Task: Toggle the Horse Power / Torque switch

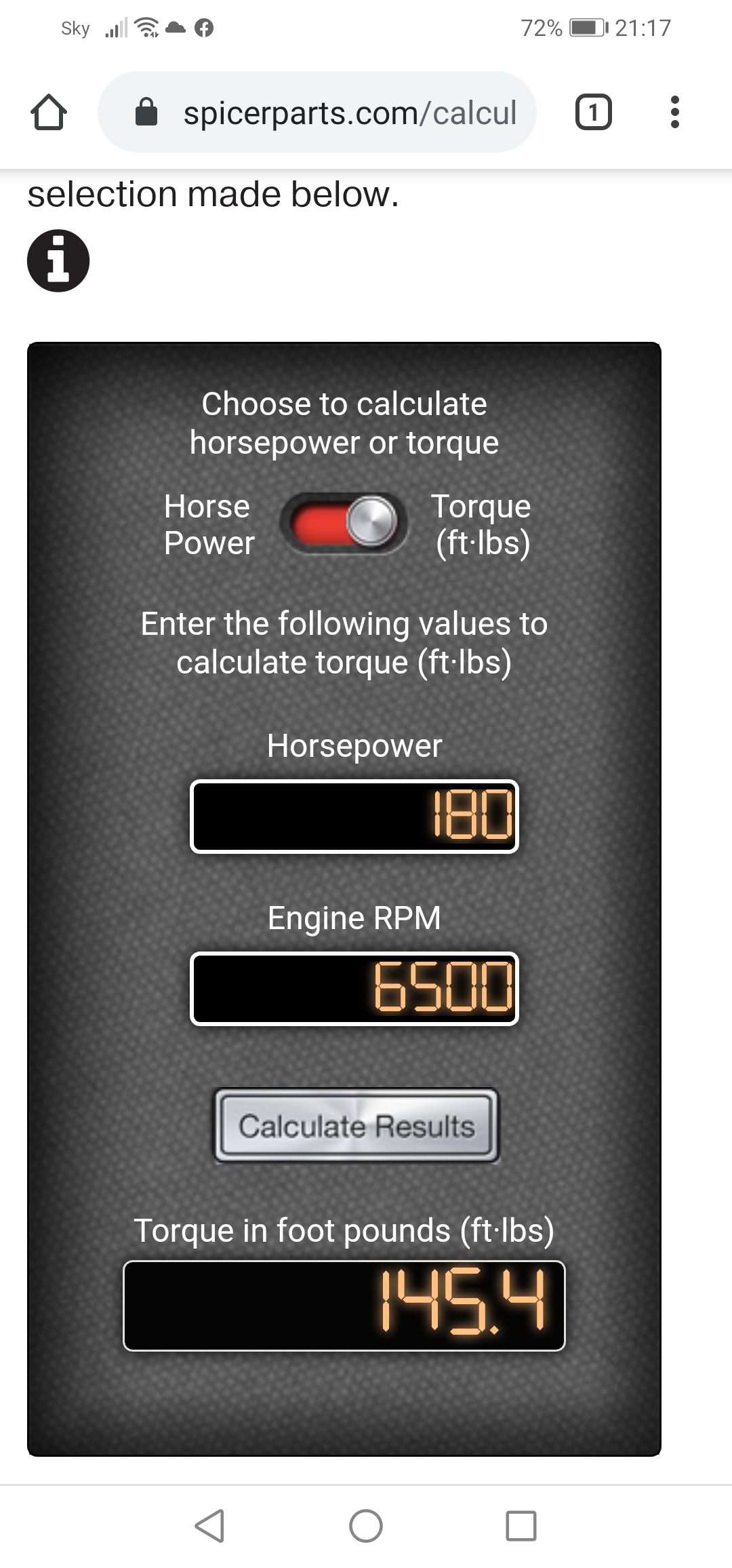Action: coord(344,523)
